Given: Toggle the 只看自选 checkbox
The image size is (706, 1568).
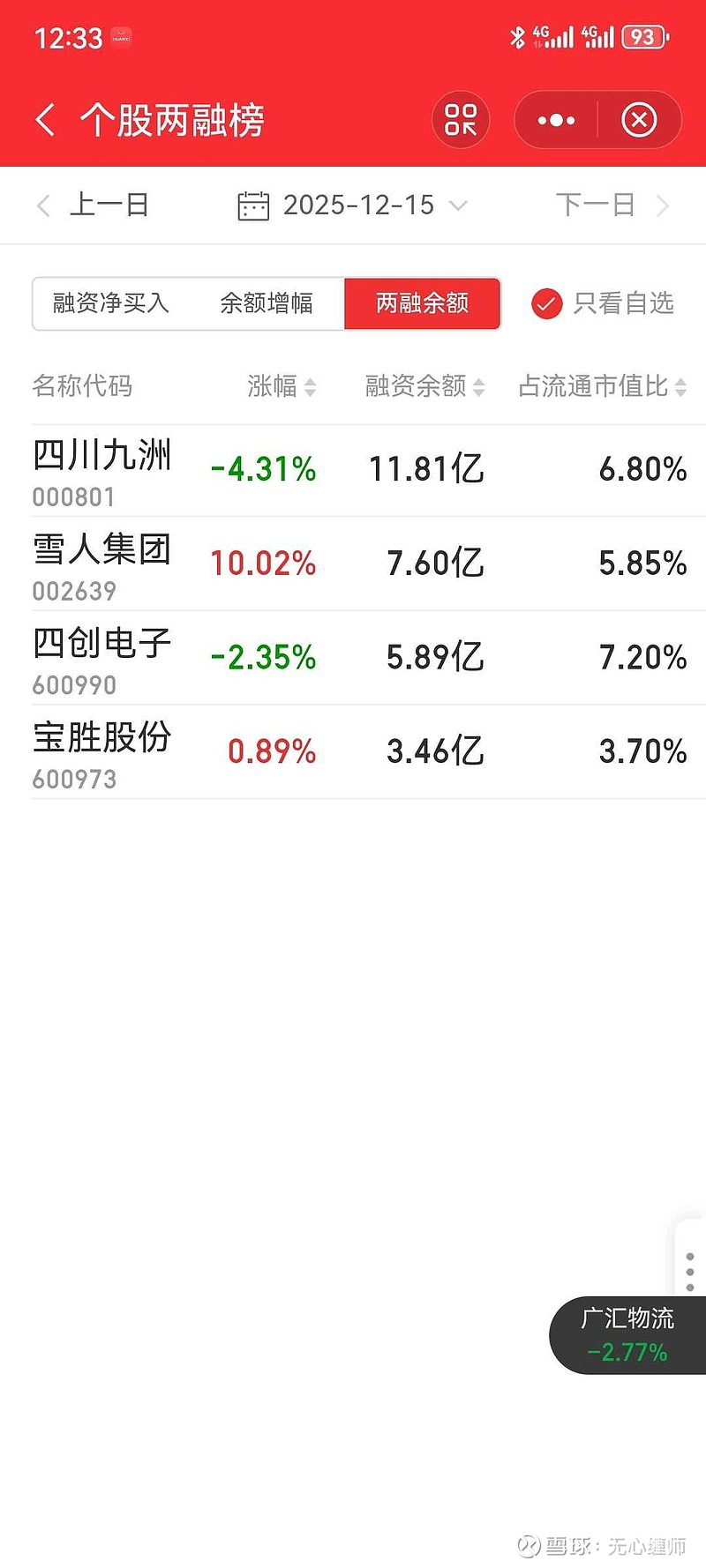Looking at the screenshot, I should tap(547, 303).
